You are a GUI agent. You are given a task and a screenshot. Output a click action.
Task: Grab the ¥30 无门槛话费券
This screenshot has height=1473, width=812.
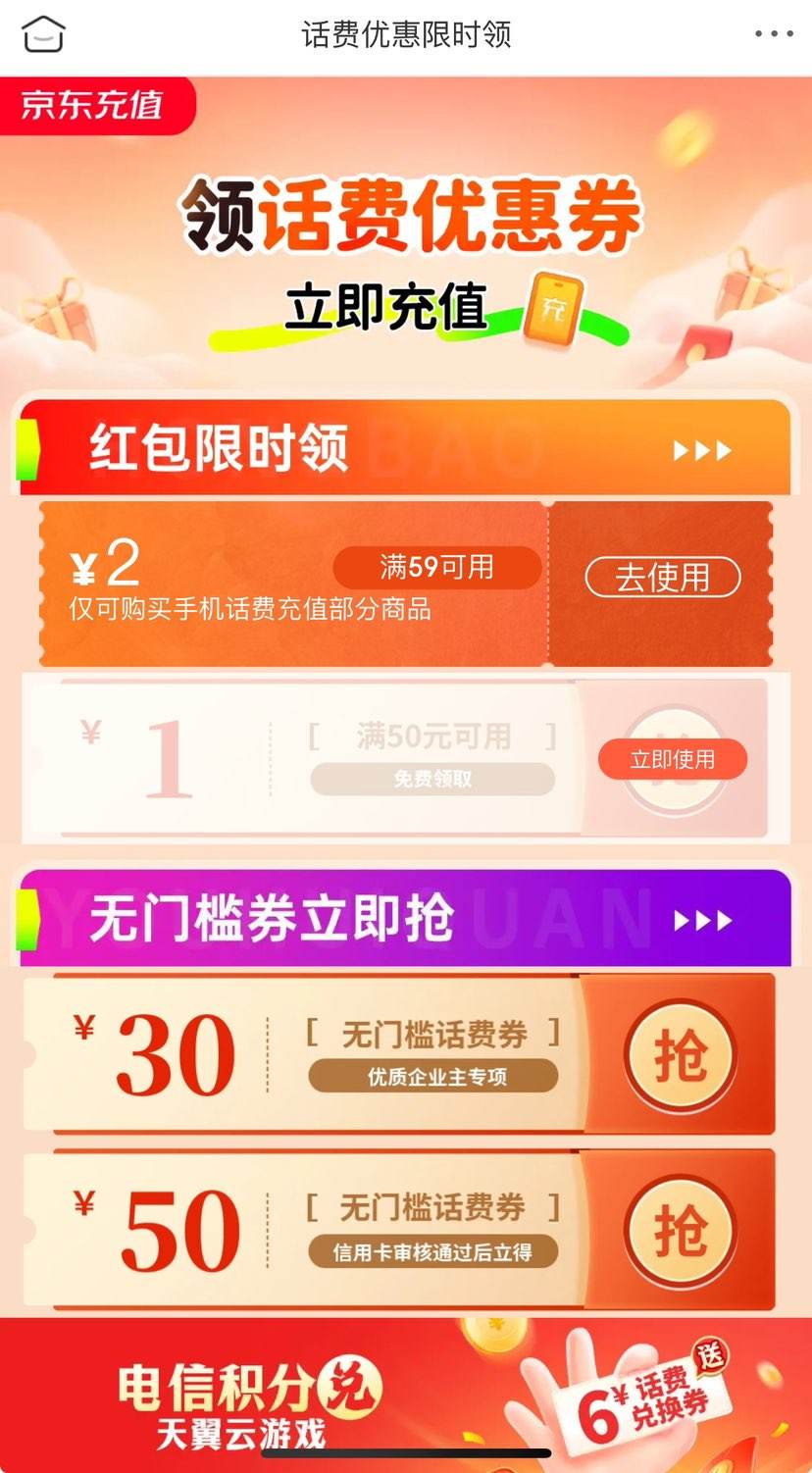(681, 1056)
